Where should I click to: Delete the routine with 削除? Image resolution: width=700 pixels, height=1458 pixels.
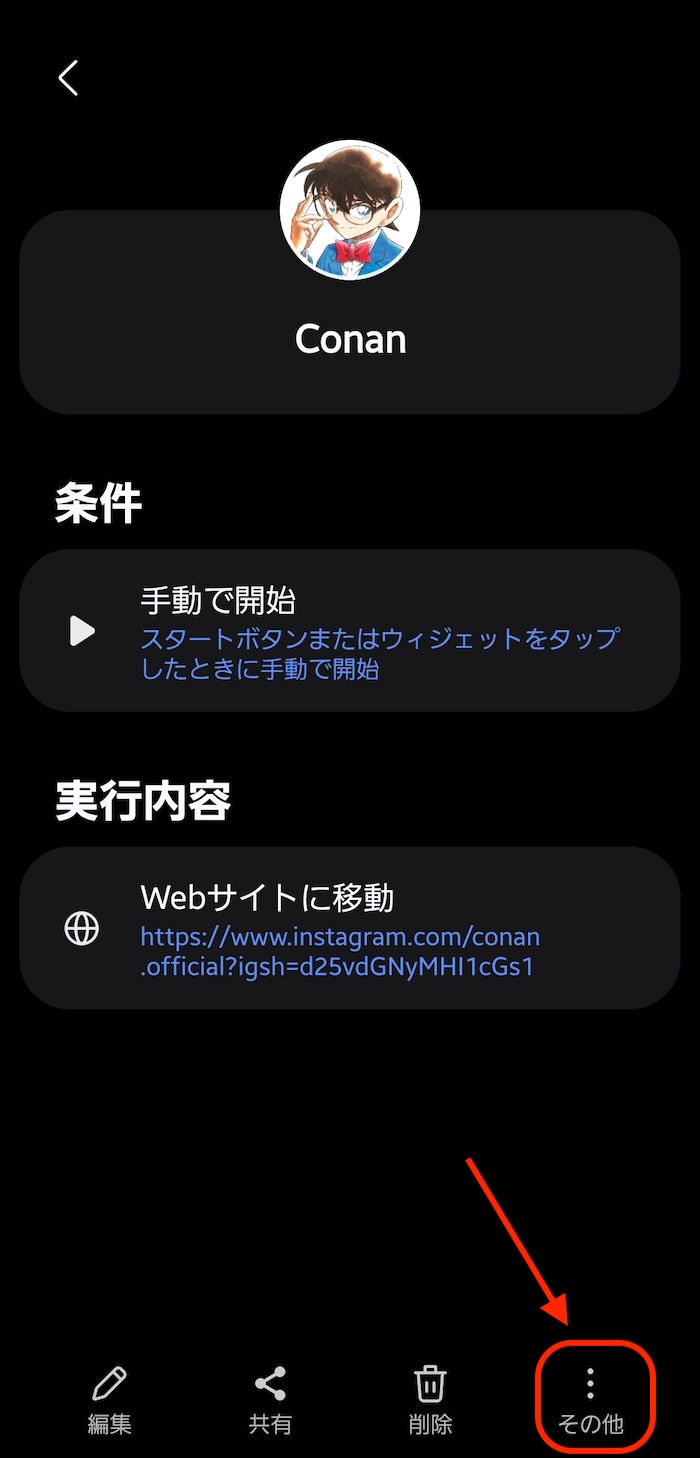[431, 1399]
